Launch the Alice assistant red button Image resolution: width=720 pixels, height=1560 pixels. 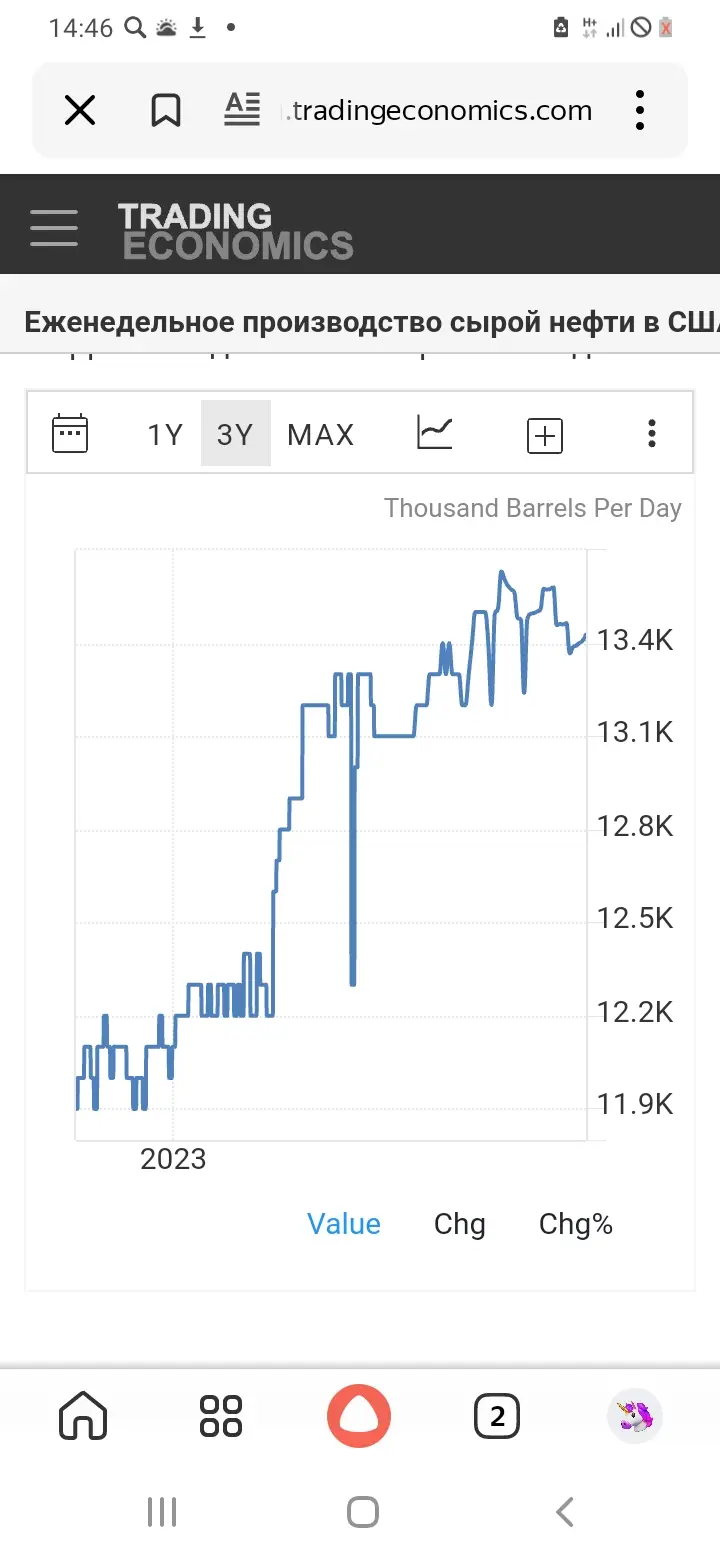[359, 1416]
